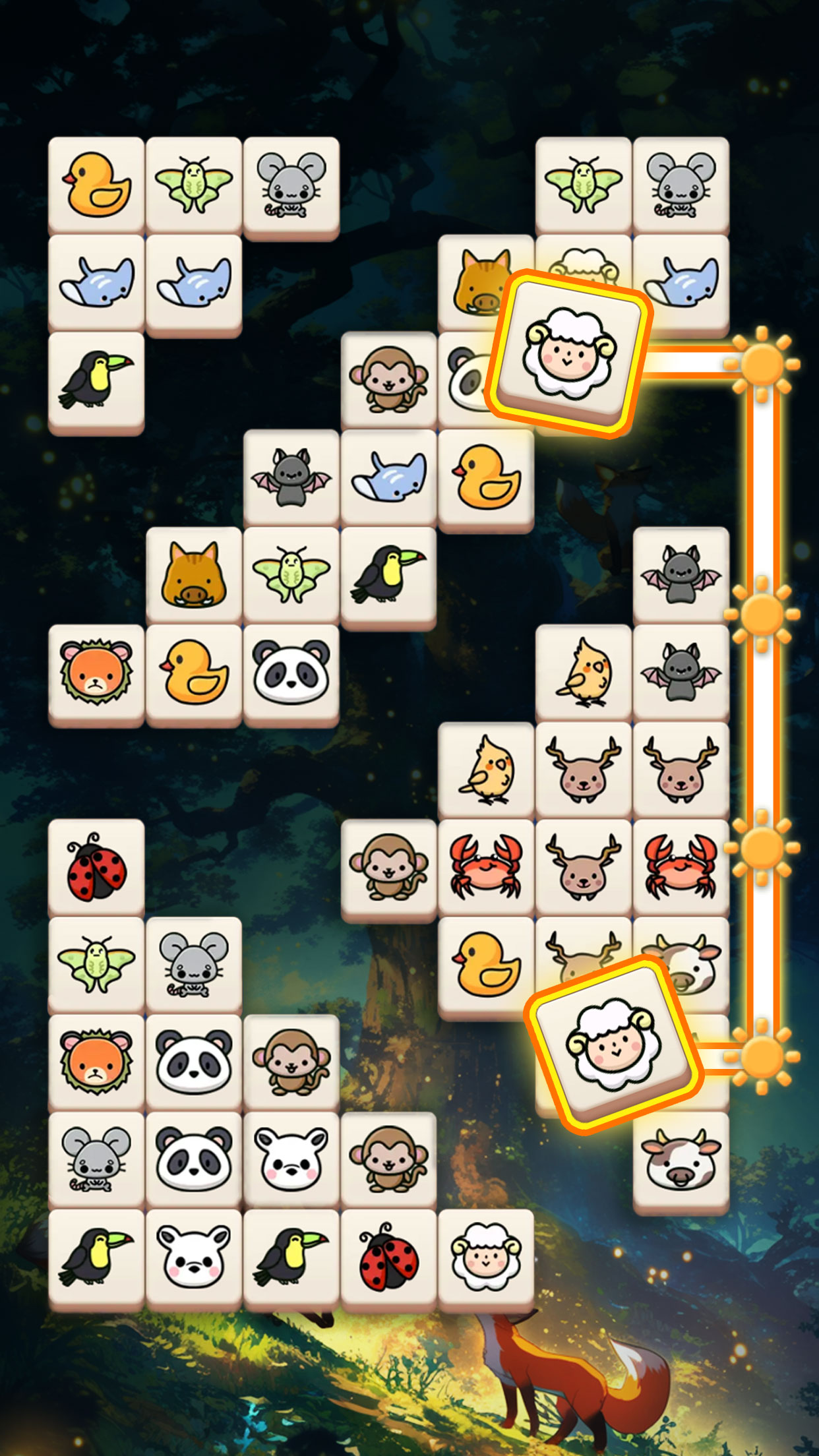This screenshot has height=1456, width=819.
Task: Select the duck between lion and panda
Action: tap(193, 673)
